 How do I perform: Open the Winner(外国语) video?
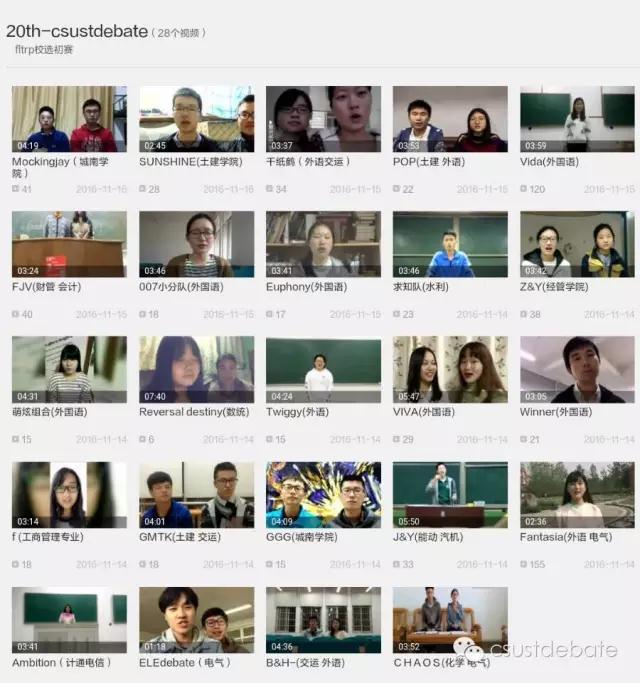click(x=577, y=369)
